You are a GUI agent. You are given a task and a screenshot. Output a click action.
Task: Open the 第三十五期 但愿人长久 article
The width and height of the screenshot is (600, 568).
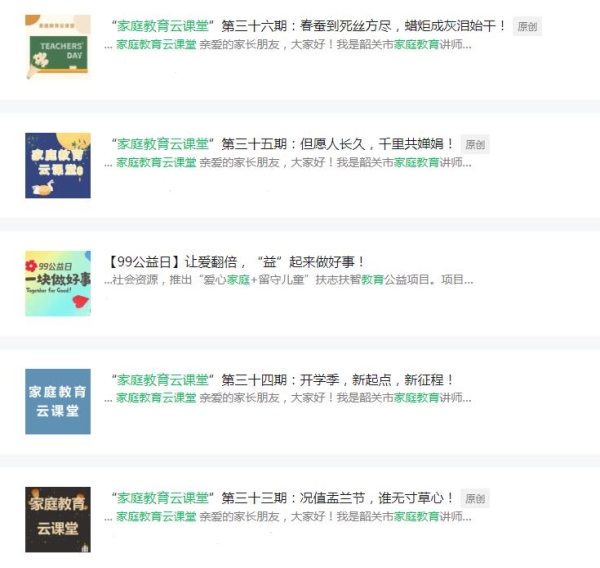[x=284, y=144]
